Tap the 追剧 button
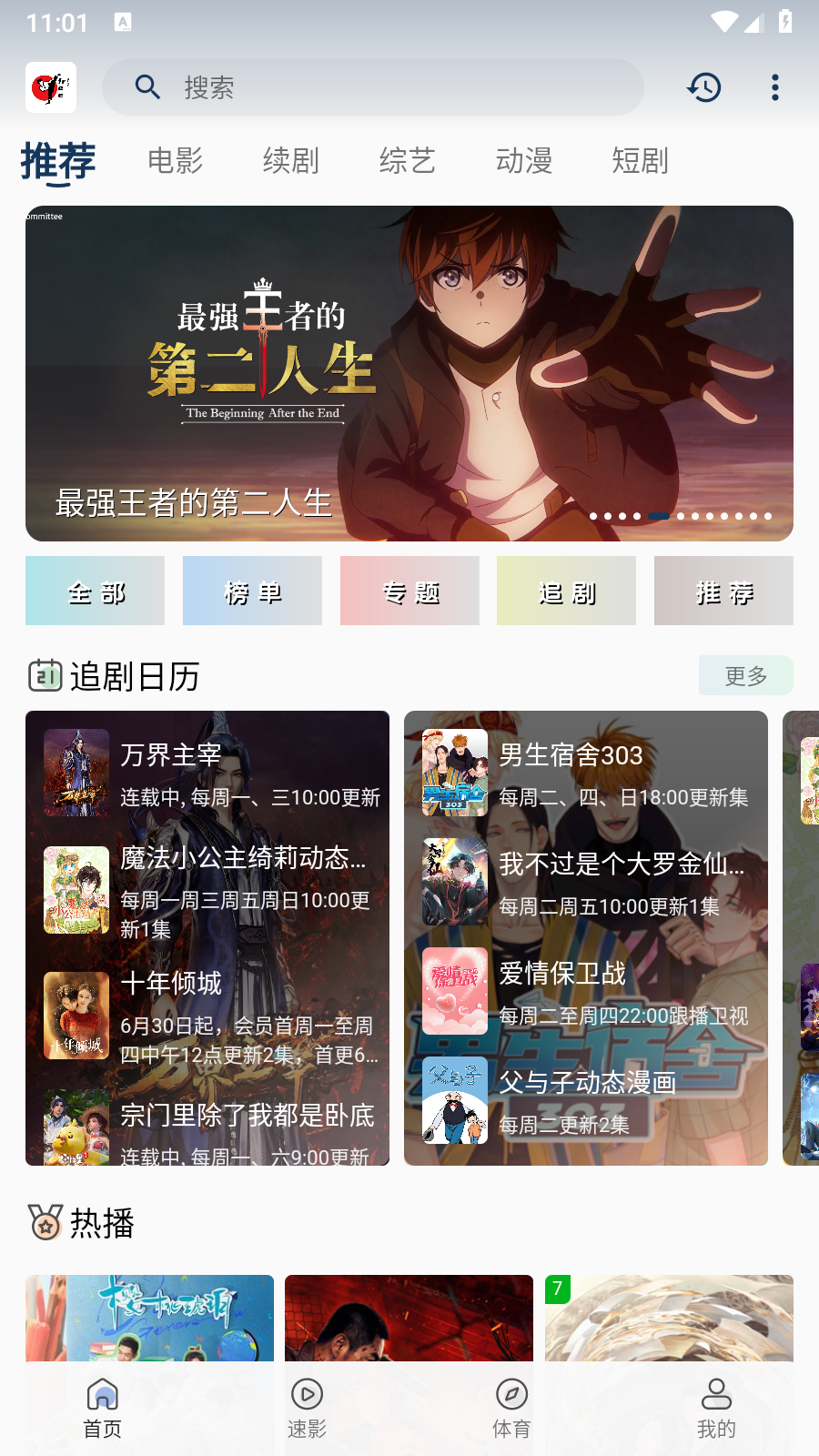 [566, 591]
